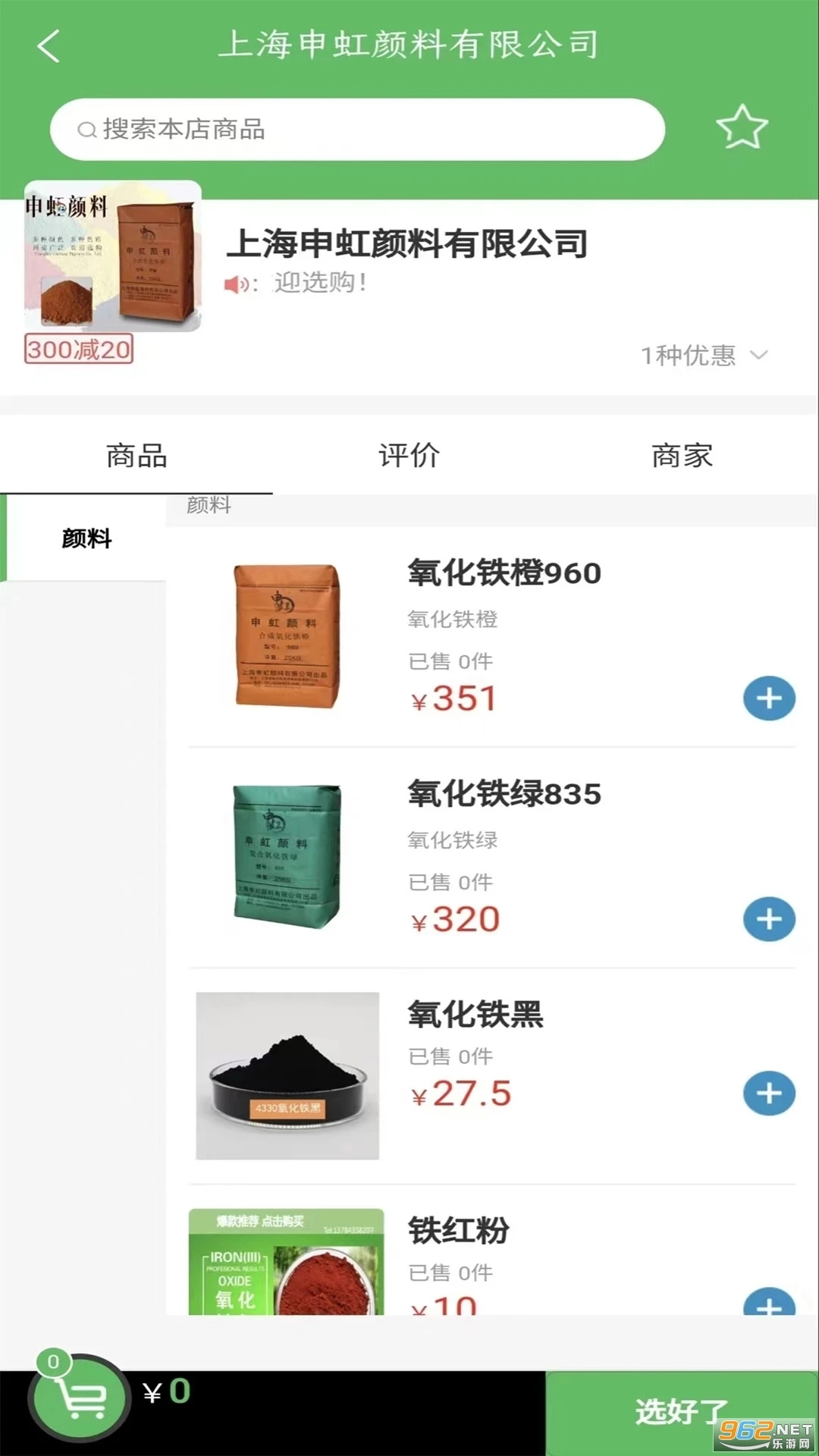The image size is (819, 1456).
Task: Click the back arrow to return
Action: click(49, 47)
